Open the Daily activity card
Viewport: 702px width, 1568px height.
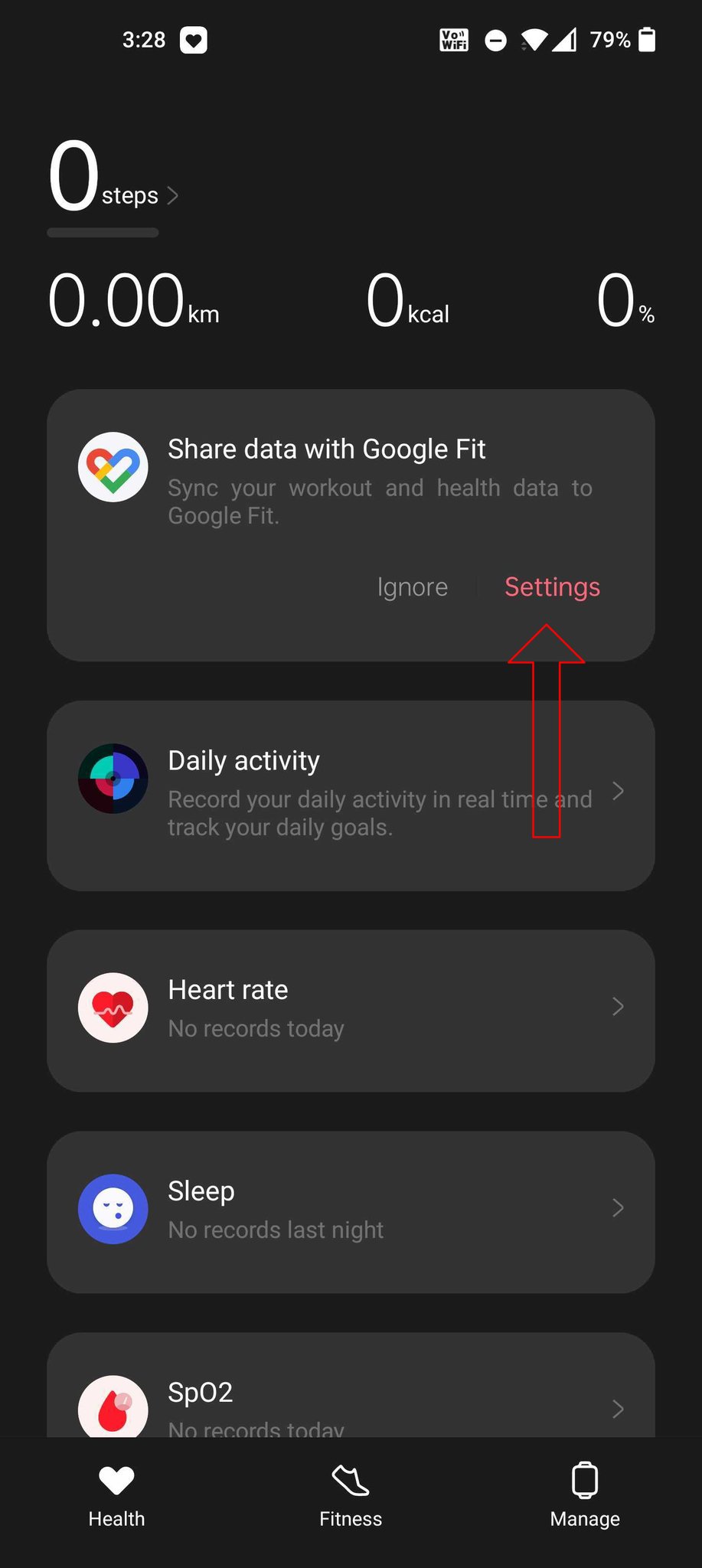351,795
